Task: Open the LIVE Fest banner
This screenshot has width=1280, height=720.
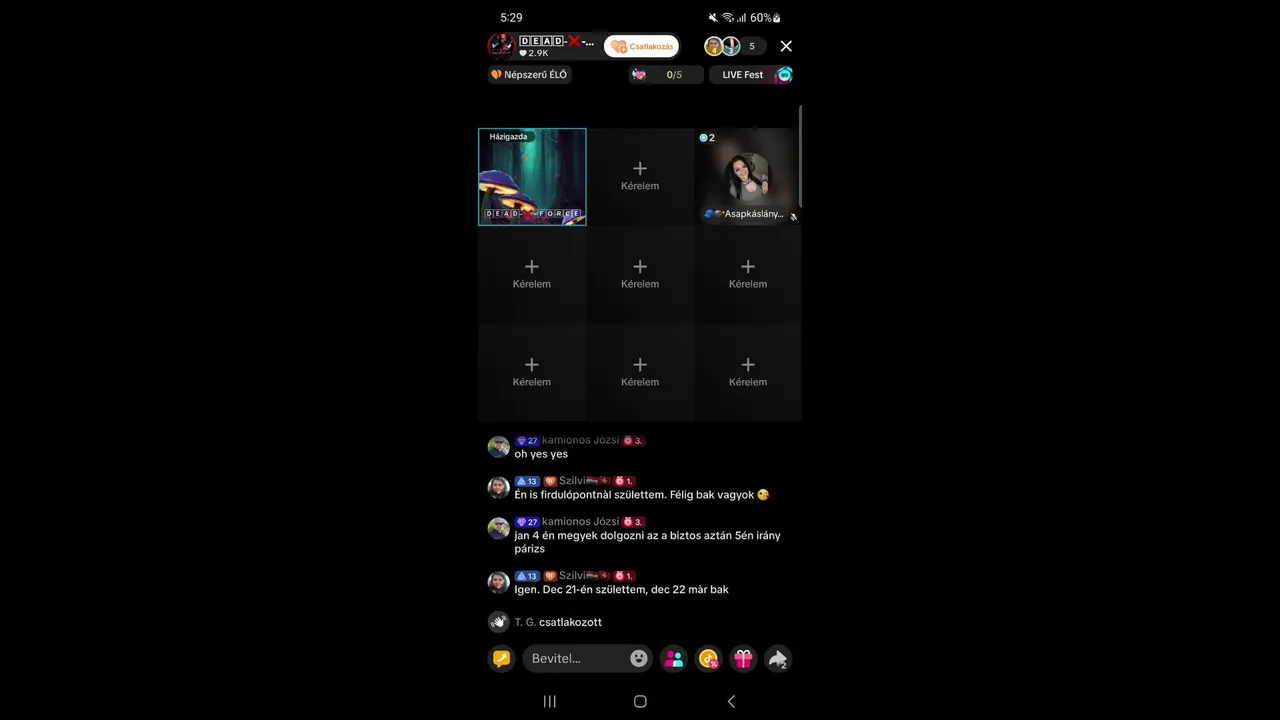Action: 752,75
